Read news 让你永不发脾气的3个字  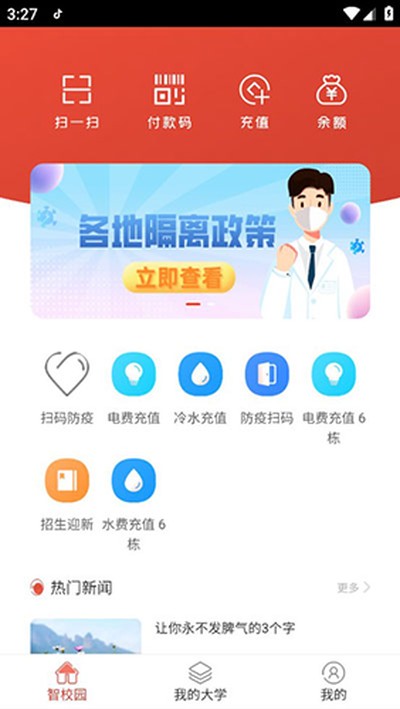(x=225, y=628)
